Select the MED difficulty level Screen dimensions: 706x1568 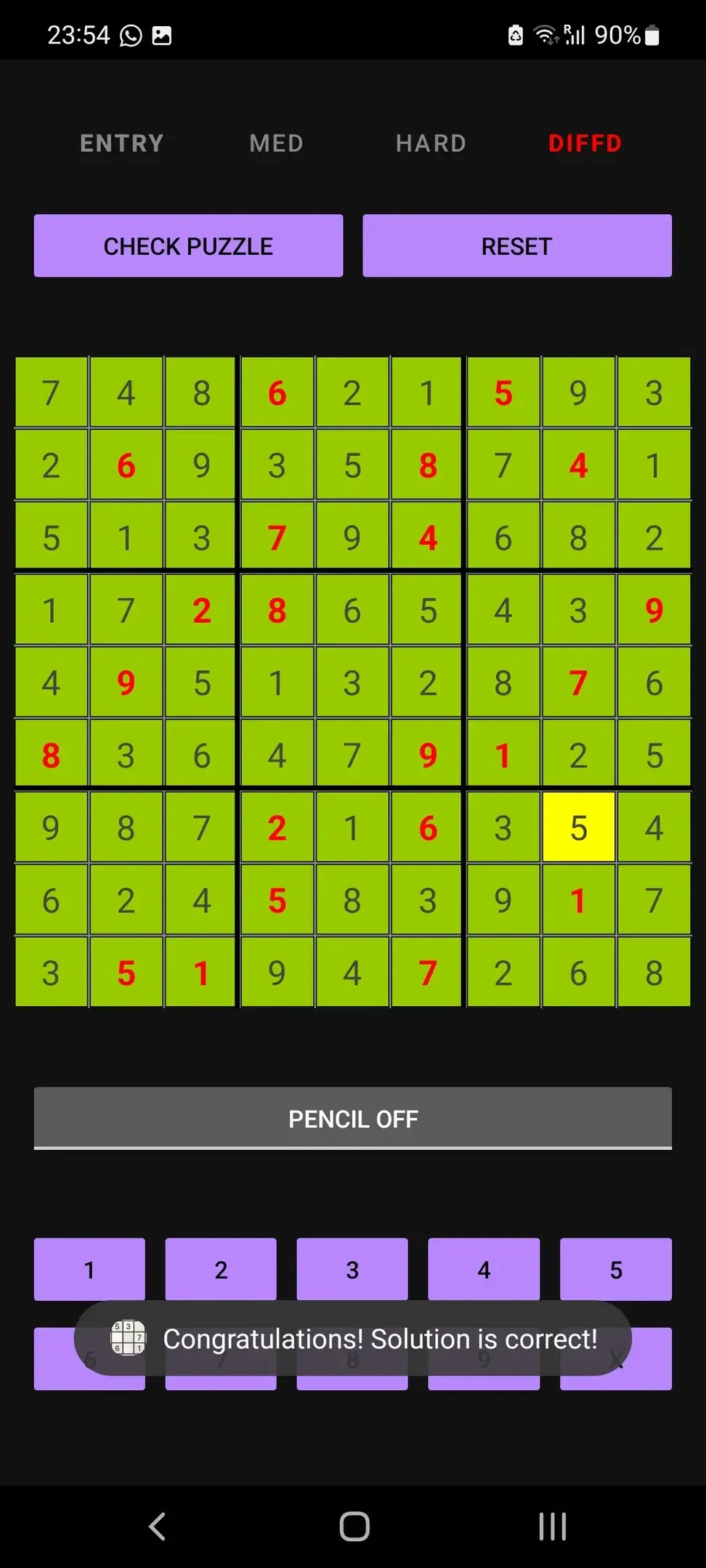pyautogui.click(x=276, y=143)
